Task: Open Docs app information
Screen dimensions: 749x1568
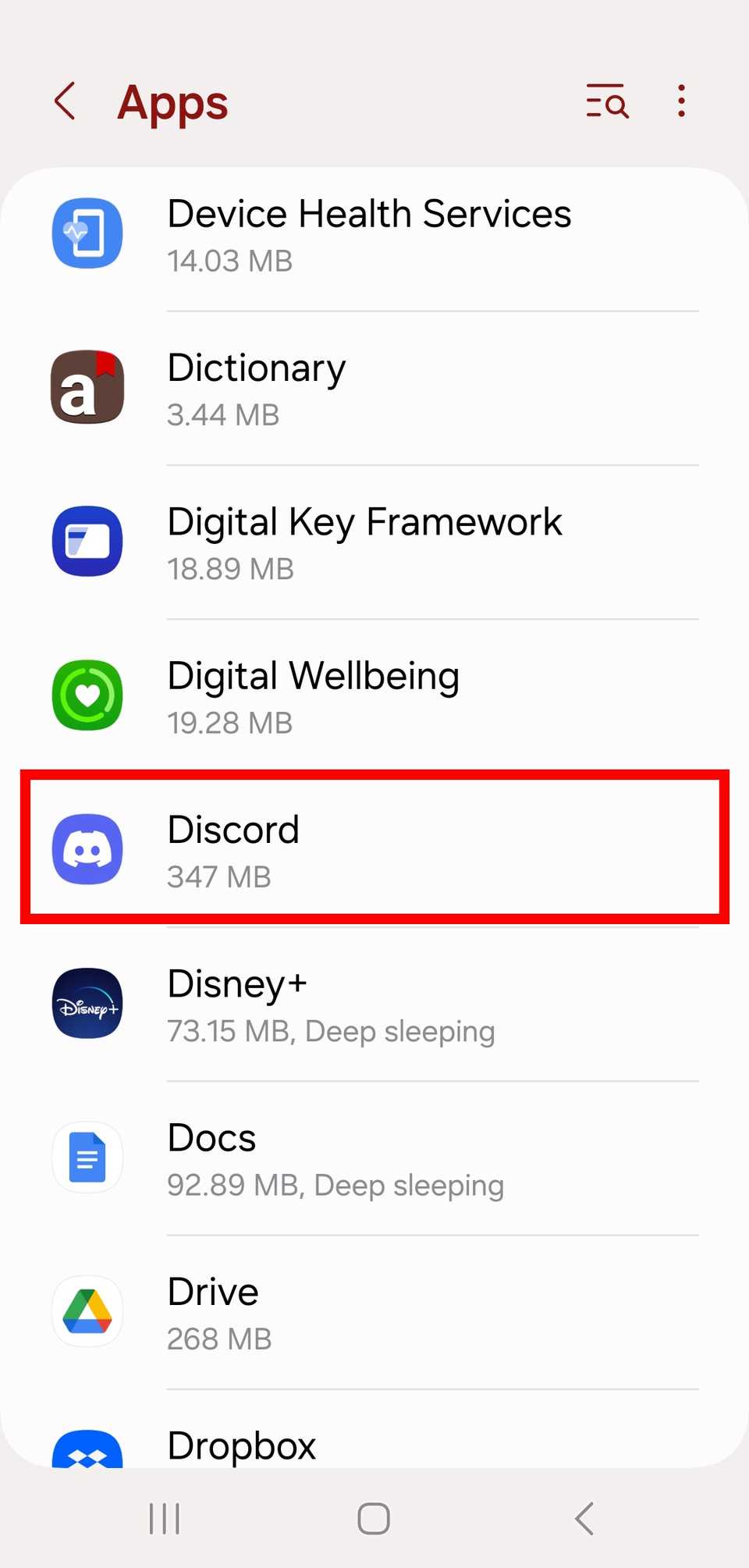Action: click(373, 1158)
